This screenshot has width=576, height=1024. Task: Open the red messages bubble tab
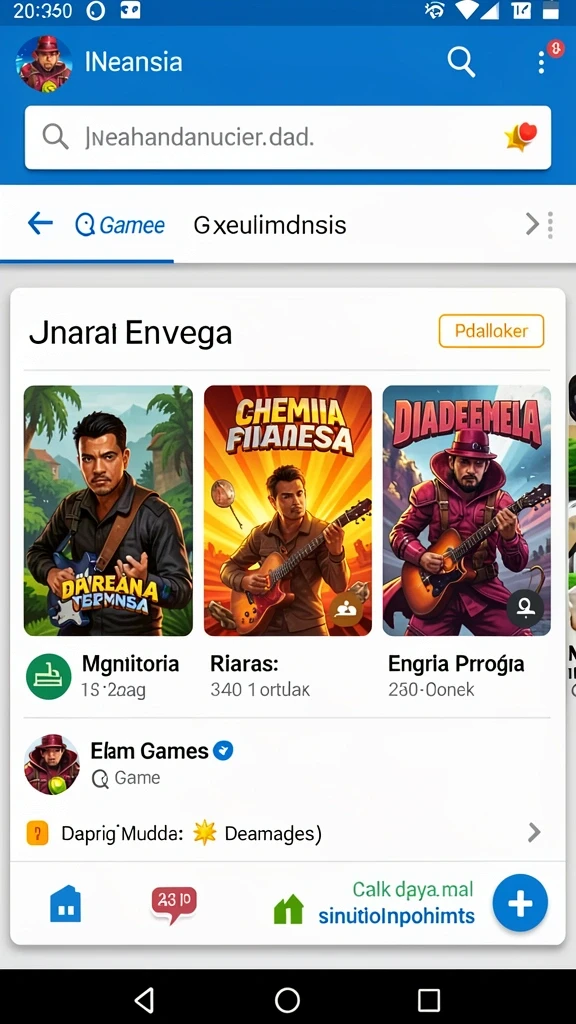coord(174,904)
